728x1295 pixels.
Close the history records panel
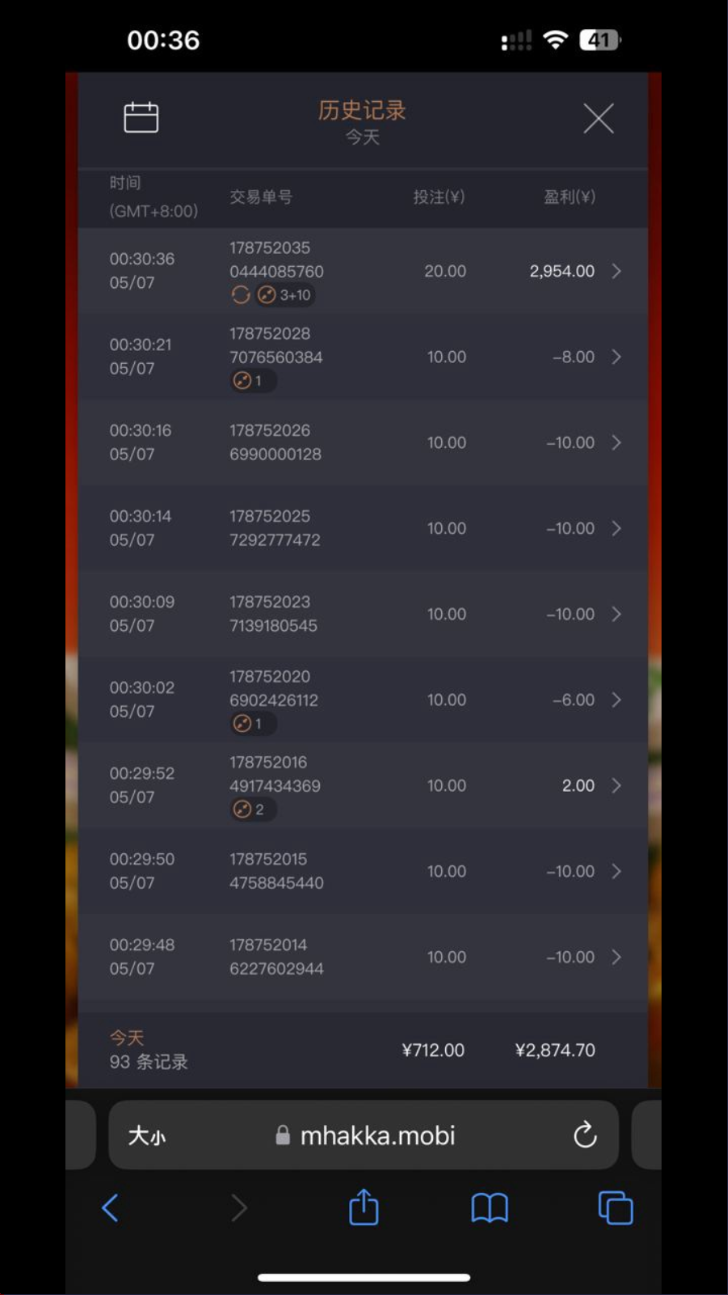point(598,119)
